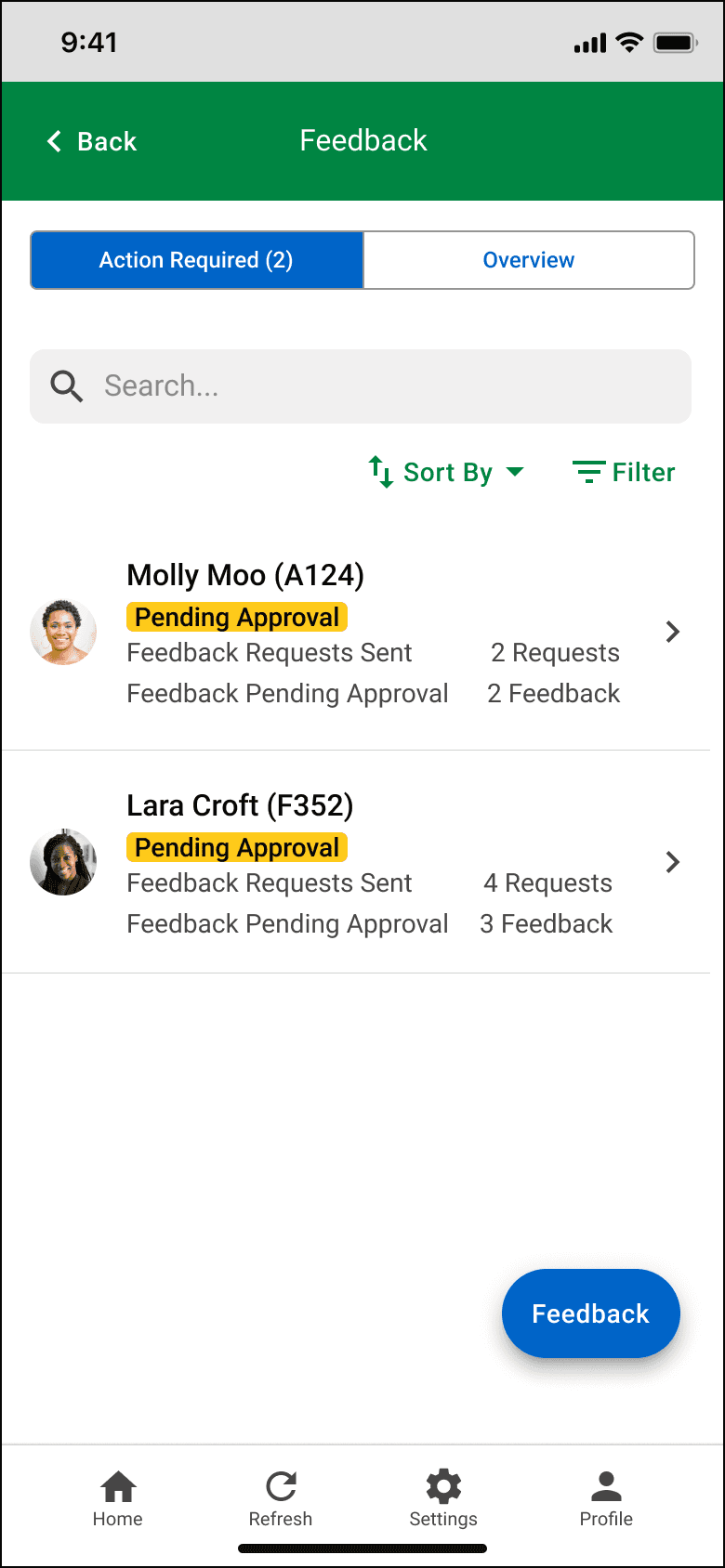Expand Lara Croft's entry with the chevron
The width and height of the screenshot is (725, 1568).
672,862
